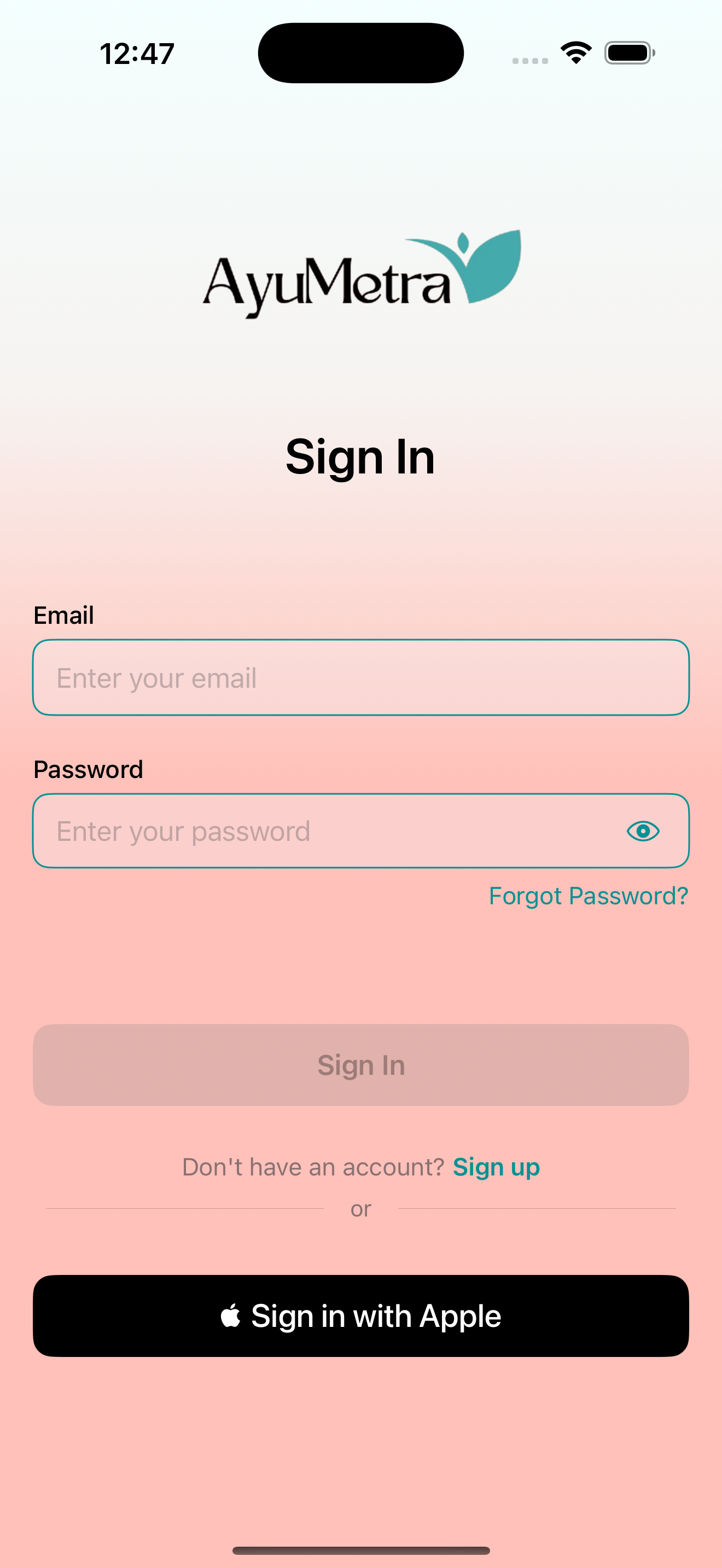Tap the Sign In button
722x1568 pixels.
click(x=360, y=1064)
